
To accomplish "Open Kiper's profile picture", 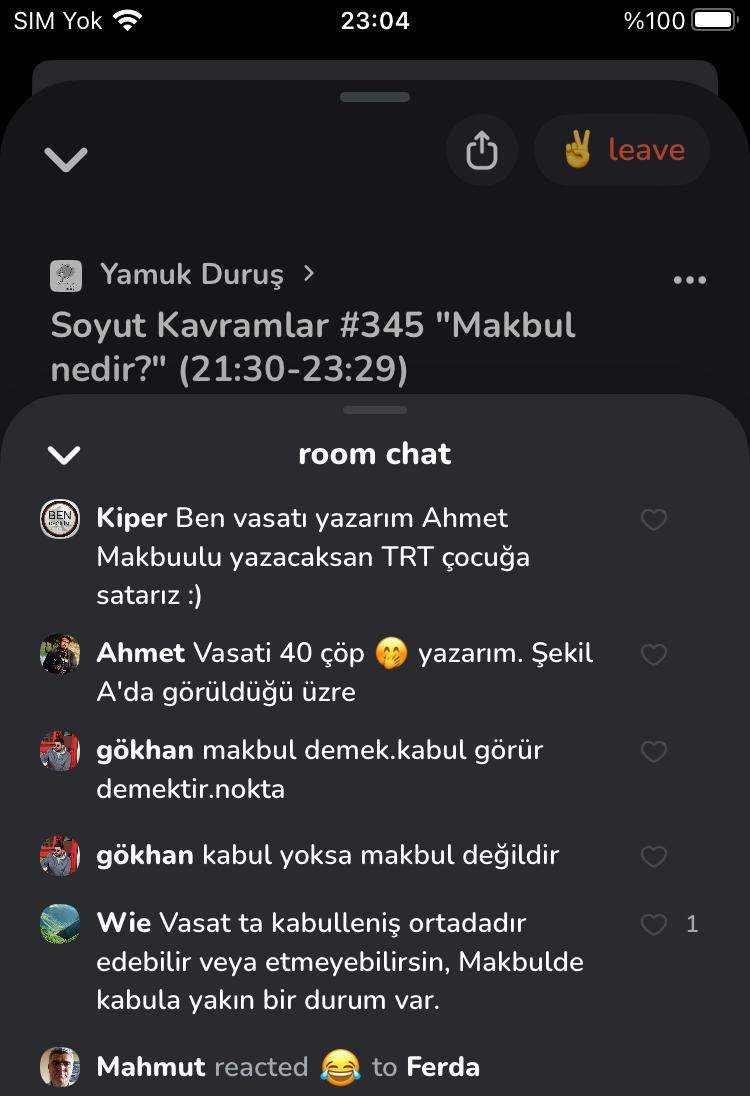I will (x=60, y=519).
